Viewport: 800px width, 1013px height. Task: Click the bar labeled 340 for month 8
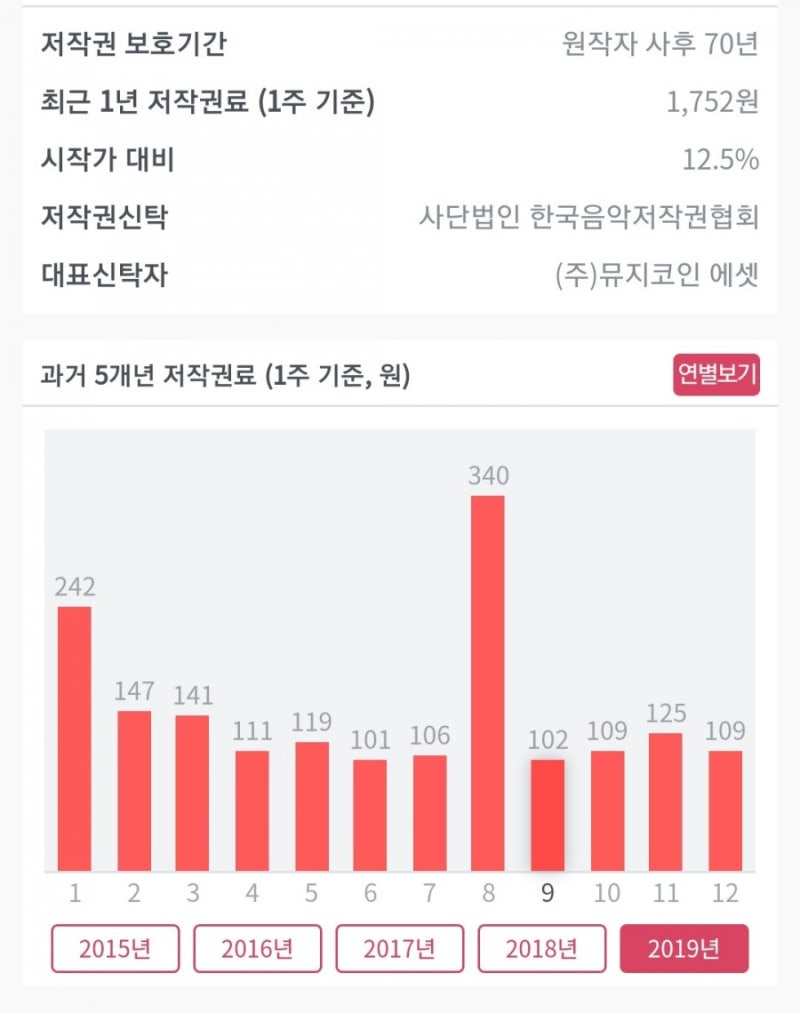coord(490,680)
